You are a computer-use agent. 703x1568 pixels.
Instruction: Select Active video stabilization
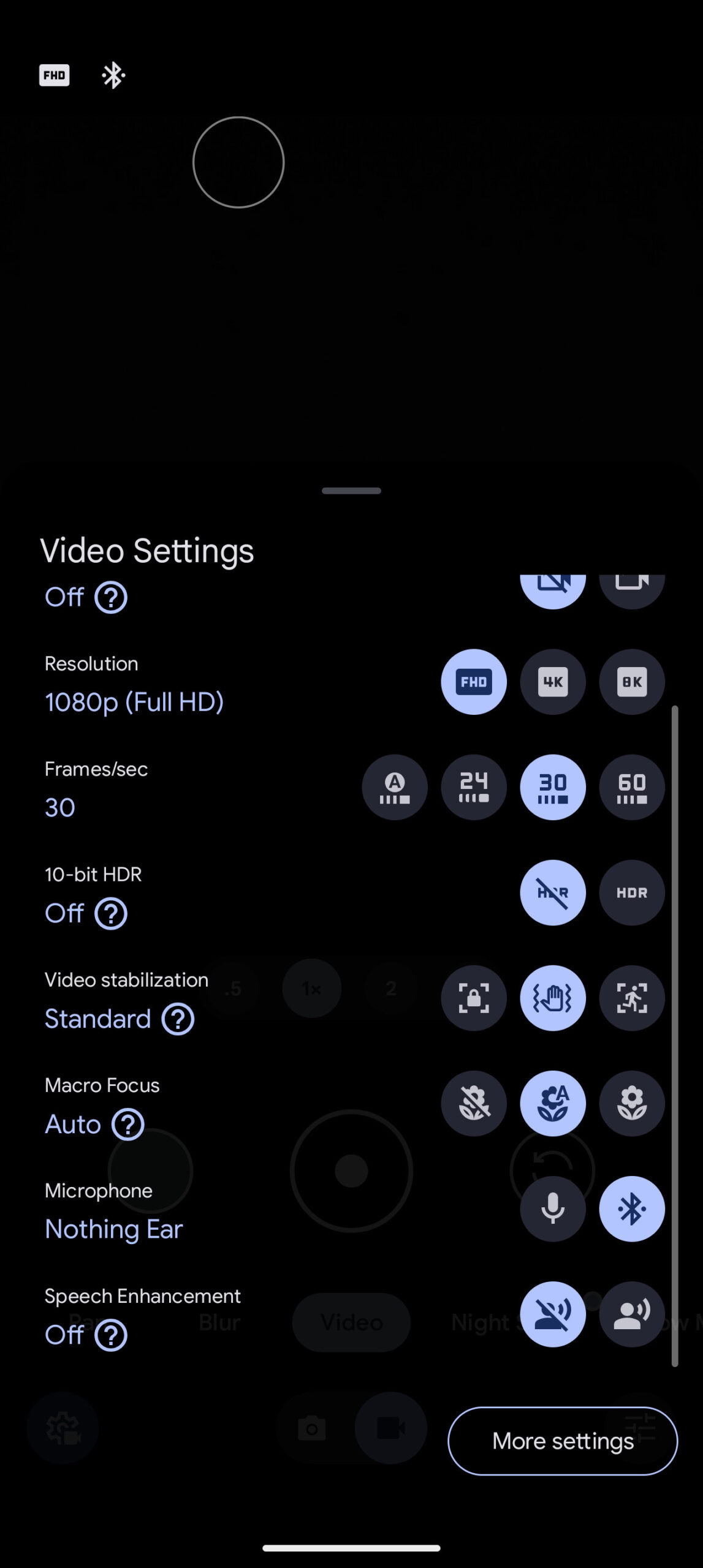coord(632,998)
